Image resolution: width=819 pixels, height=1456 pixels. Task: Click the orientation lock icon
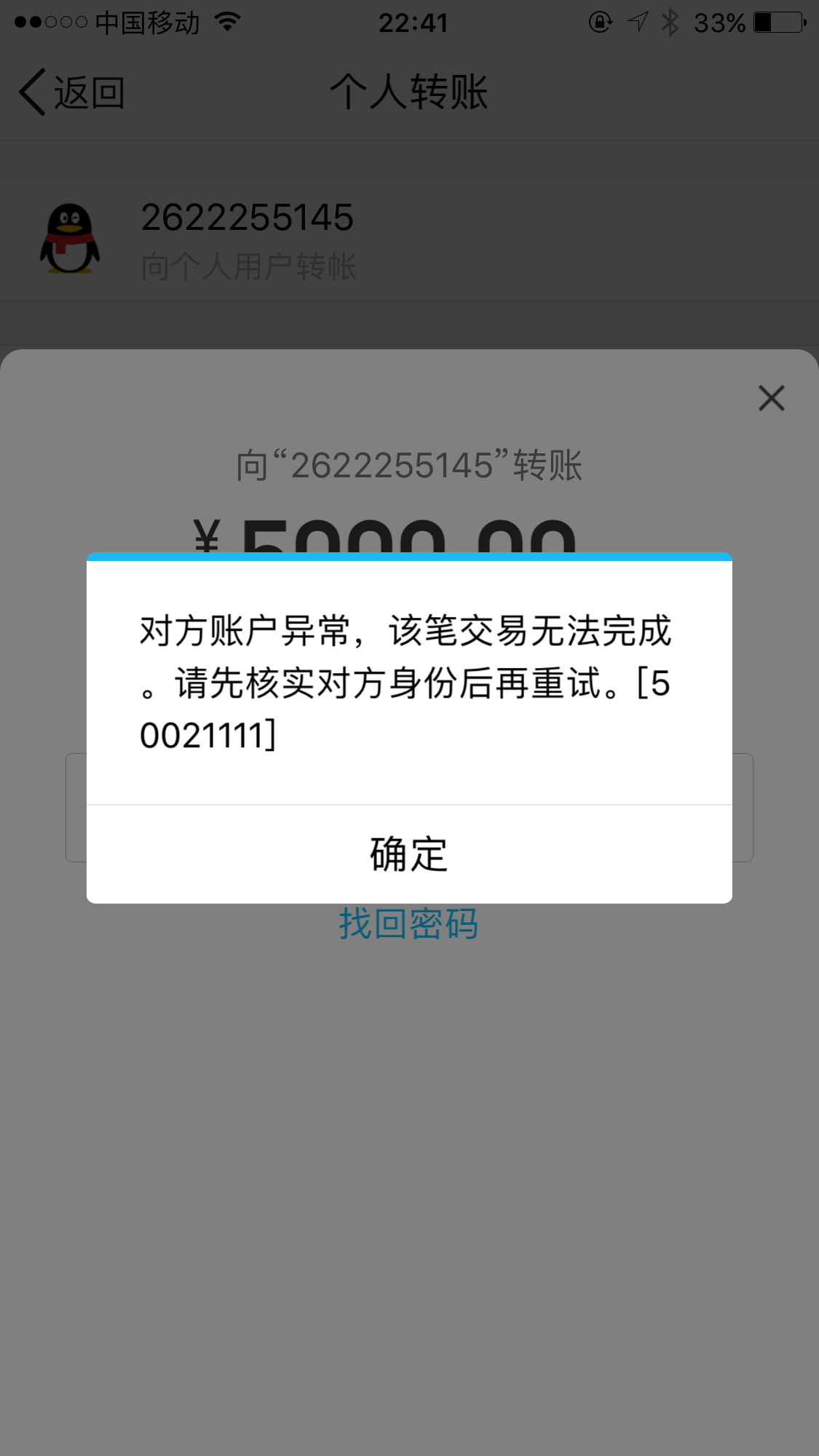point(597,23)
